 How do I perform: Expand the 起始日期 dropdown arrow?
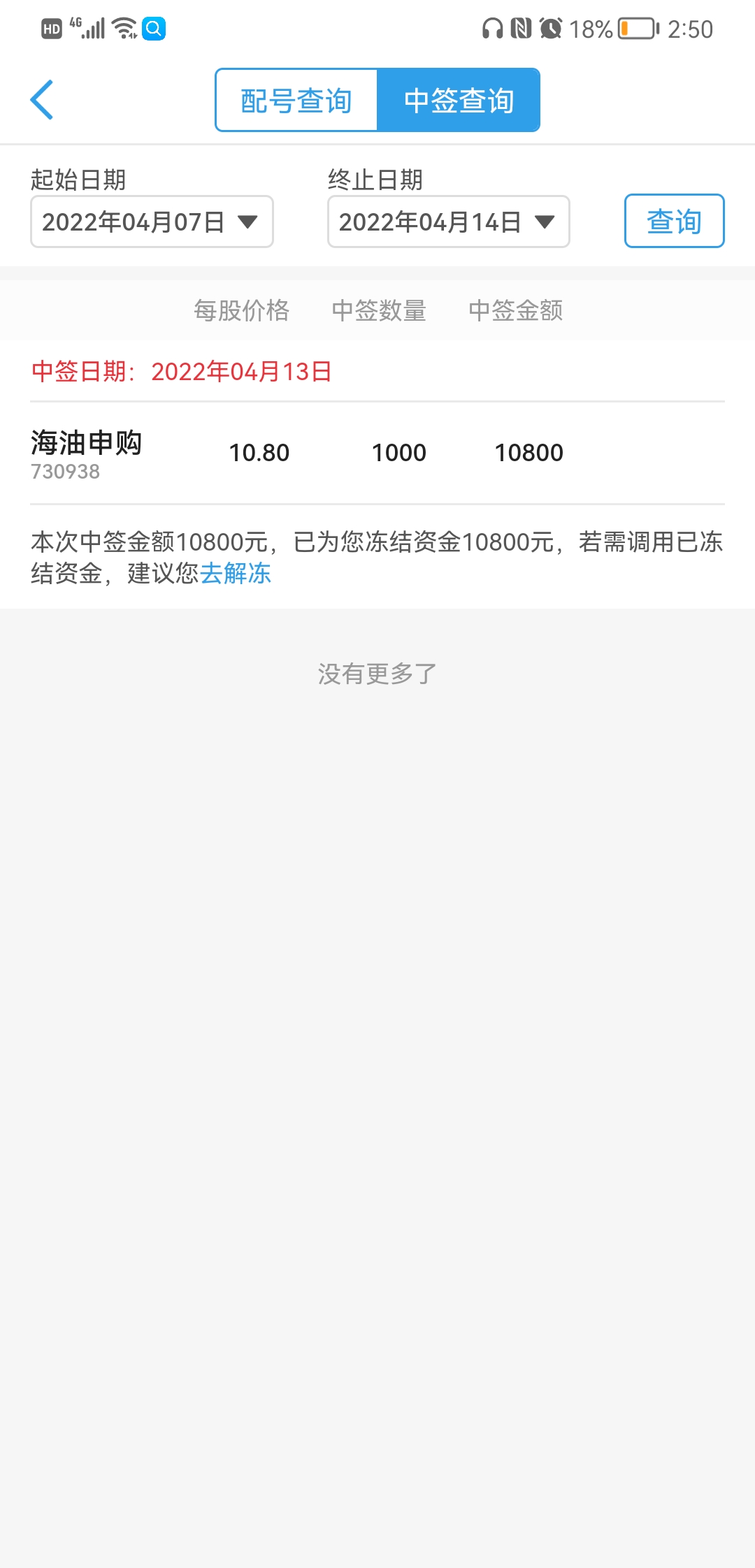tap(248, 222)
